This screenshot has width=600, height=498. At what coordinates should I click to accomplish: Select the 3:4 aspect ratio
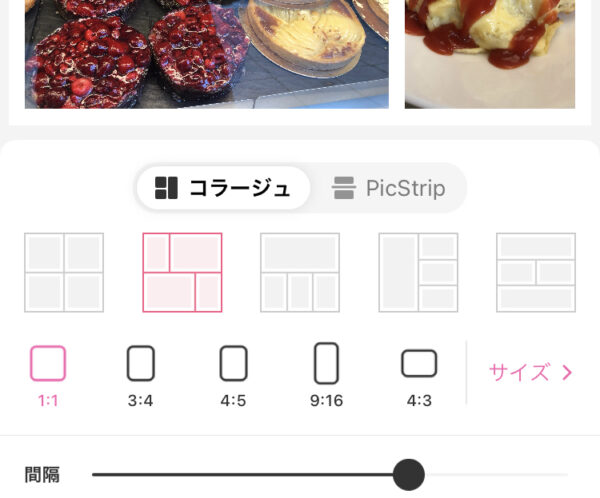coord(141,372)
